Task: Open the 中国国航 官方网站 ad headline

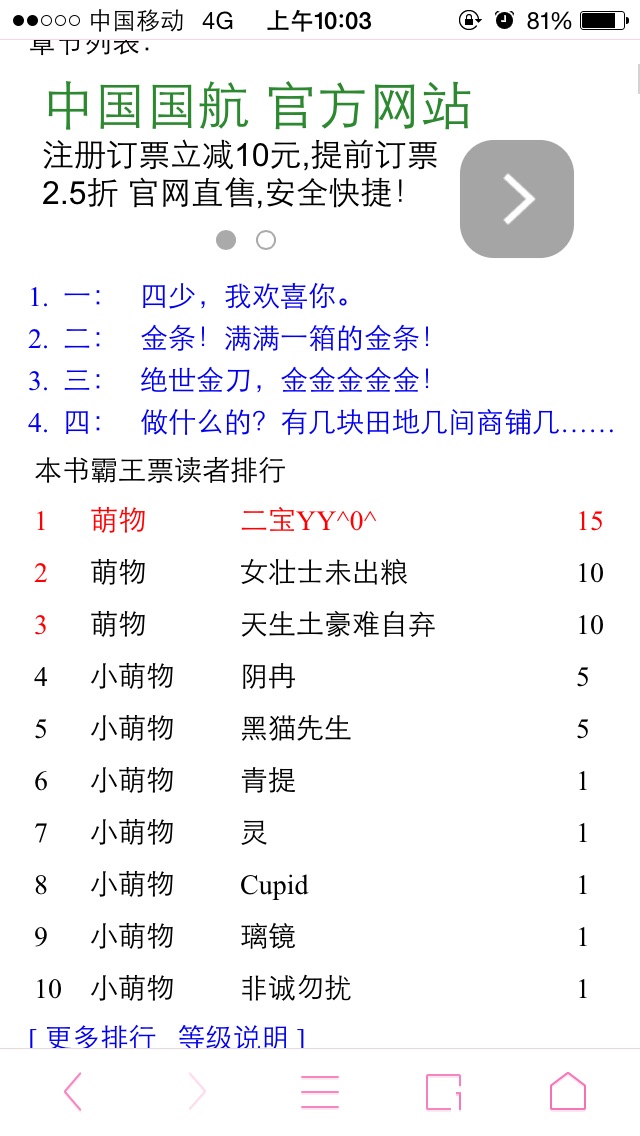Action: pos(258,107)
